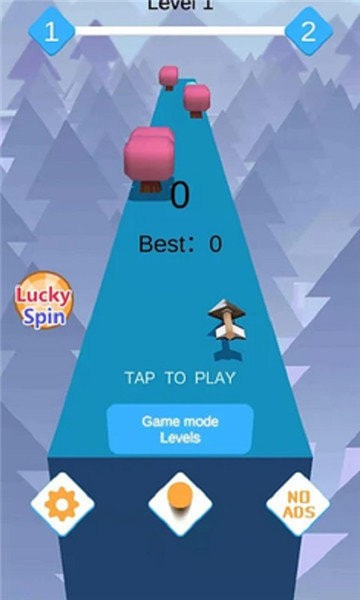Image resolution: width=360 pixels, height=600 pixels.
Task: Change the Game mode Levels option
Action: tap(180, 429)
